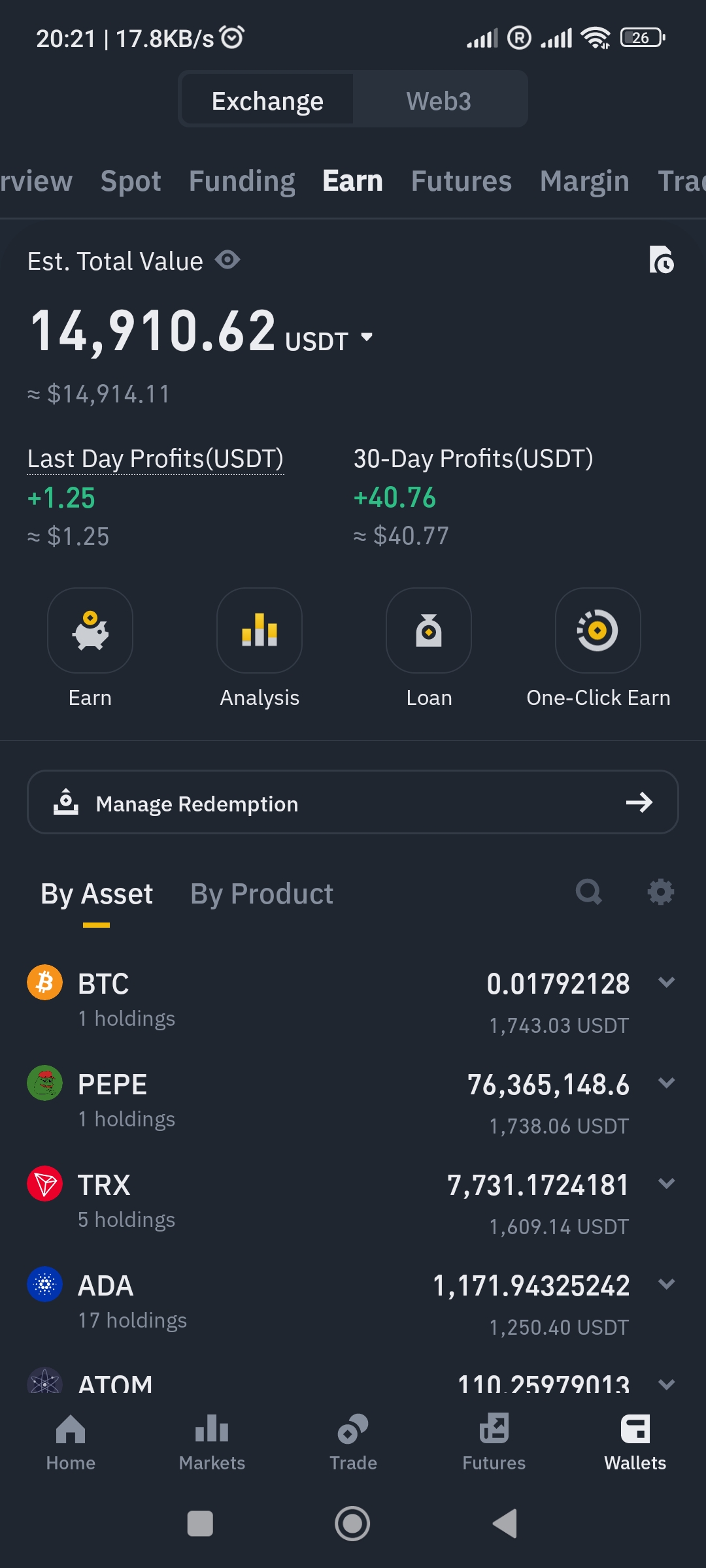Open the Loan shortcut

click(x=429, y=630)
